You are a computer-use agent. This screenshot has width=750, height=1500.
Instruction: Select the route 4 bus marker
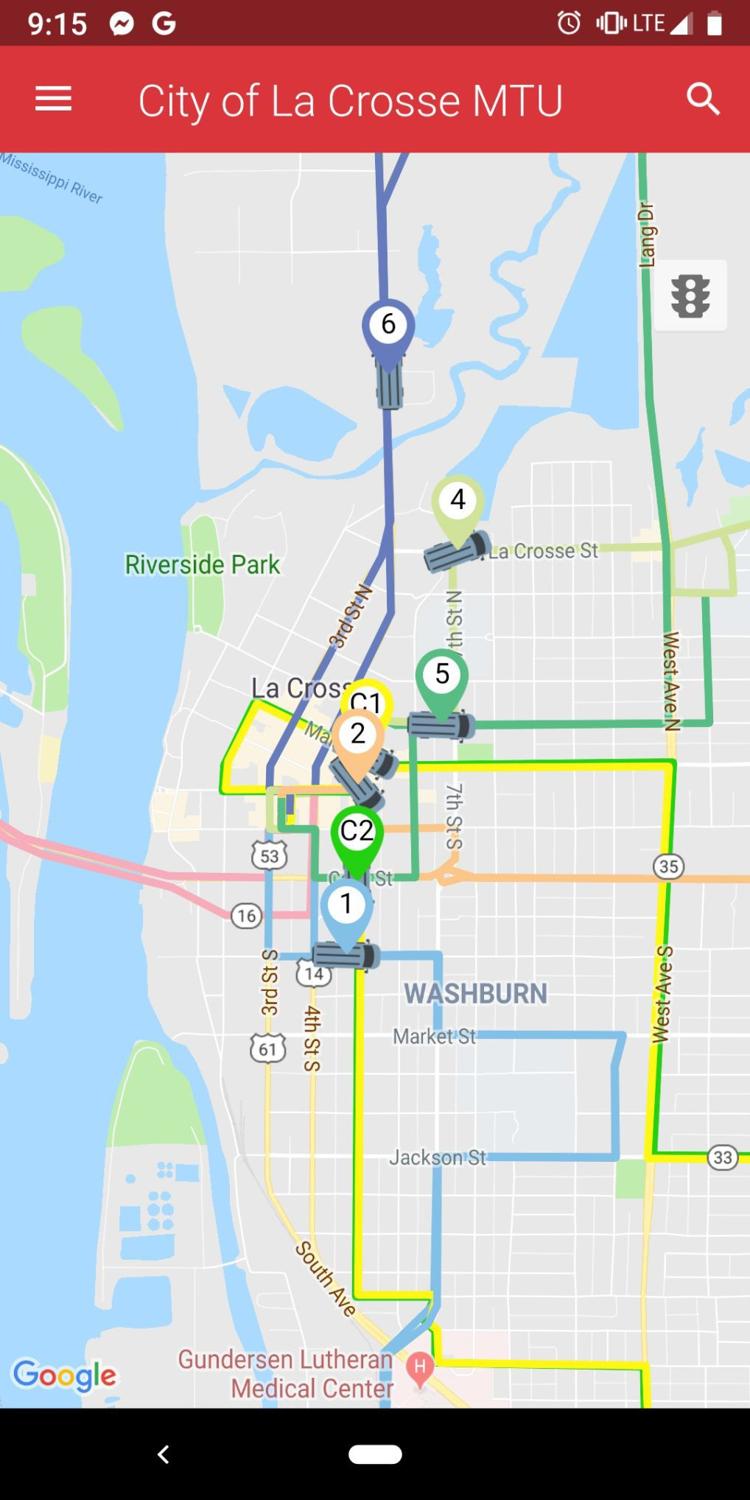pos(458,501)
